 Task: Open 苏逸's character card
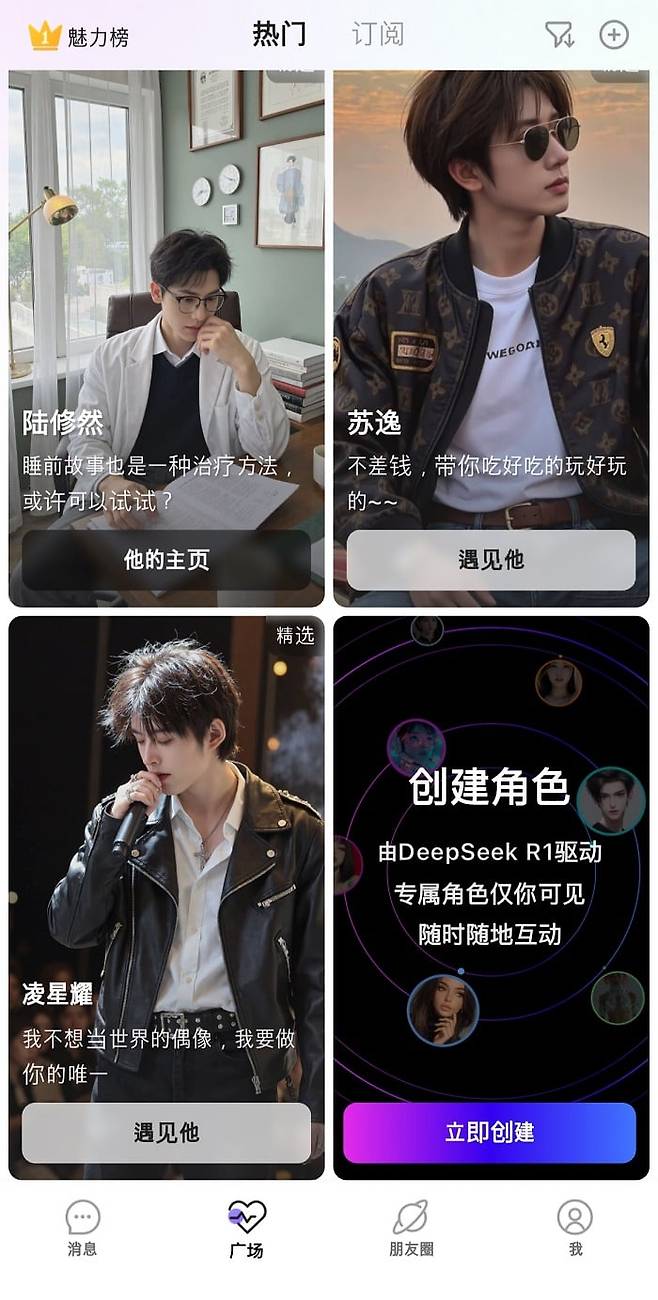pos(490,300)
